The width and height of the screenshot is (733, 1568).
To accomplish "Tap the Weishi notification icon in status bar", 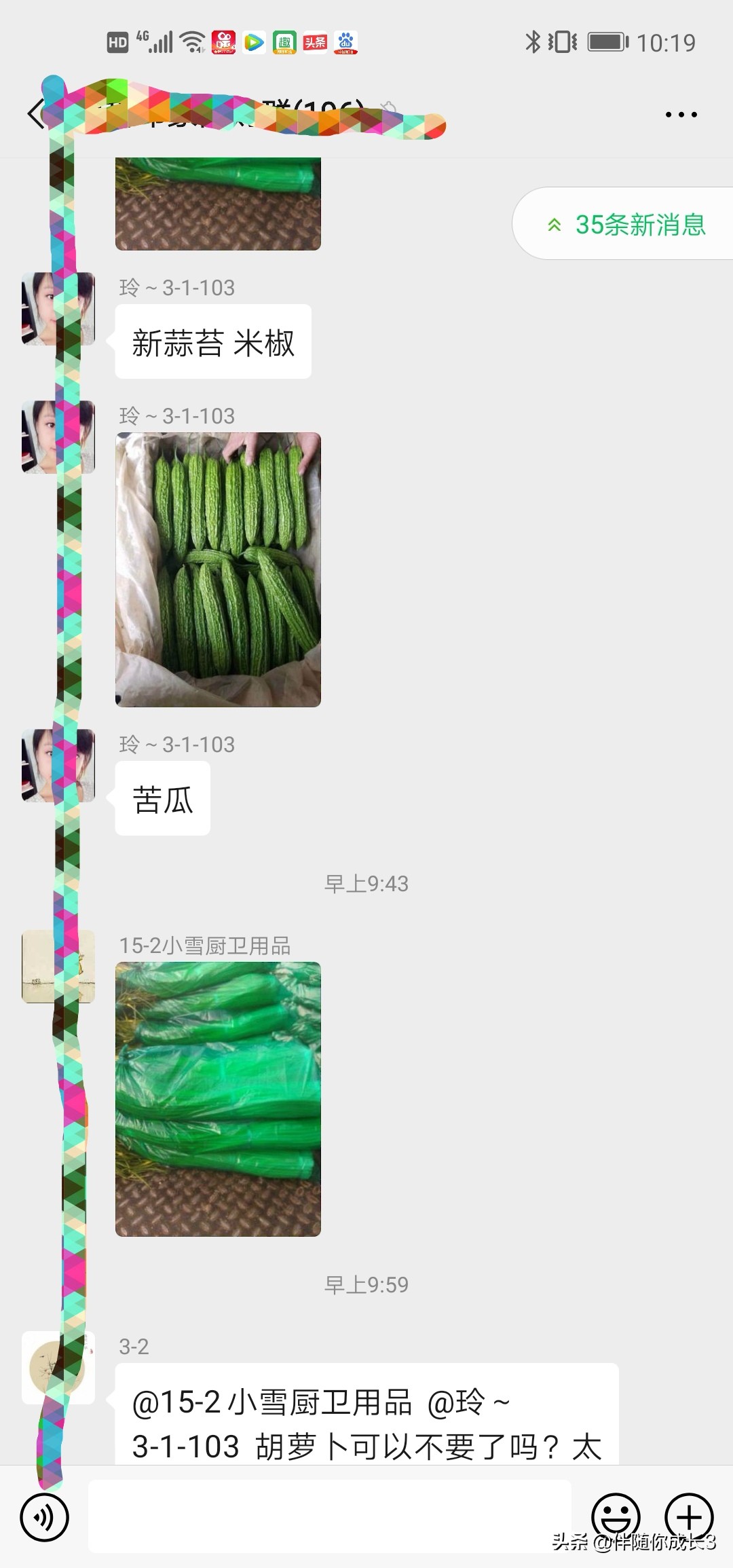I will tap(224, 41).
